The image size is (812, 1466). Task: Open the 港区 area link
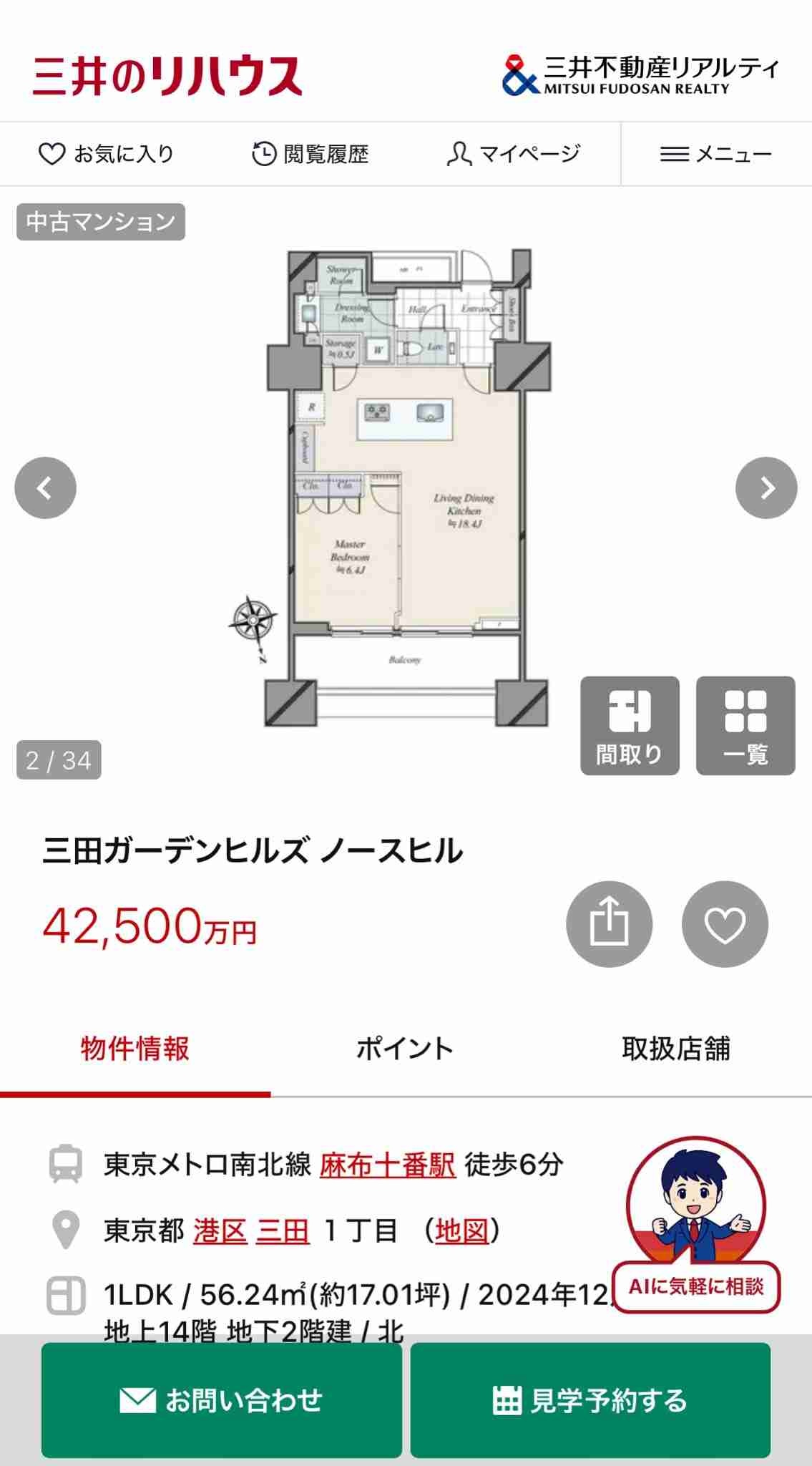(220, 1231)
